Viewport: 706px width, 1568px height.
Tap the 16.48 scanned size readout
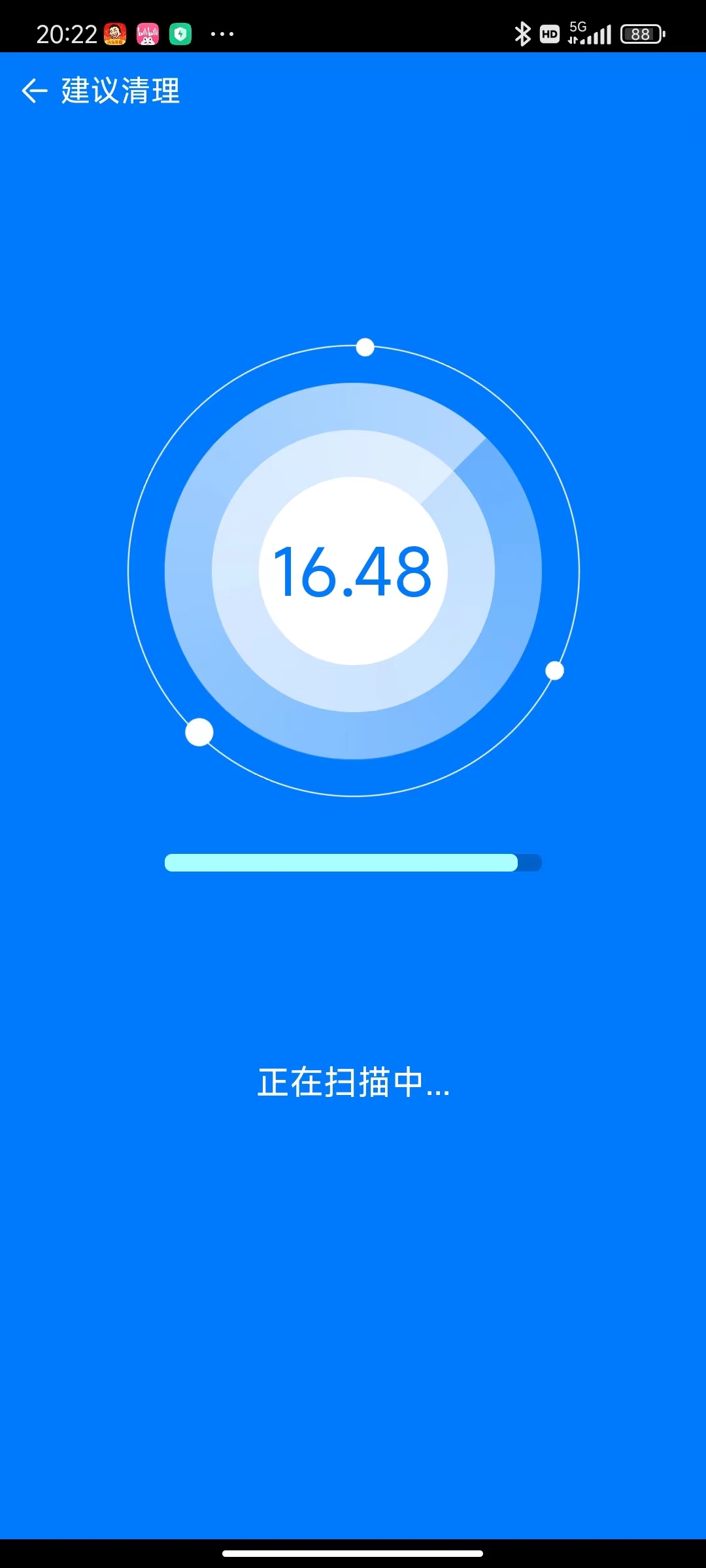[x=353, y=572]
